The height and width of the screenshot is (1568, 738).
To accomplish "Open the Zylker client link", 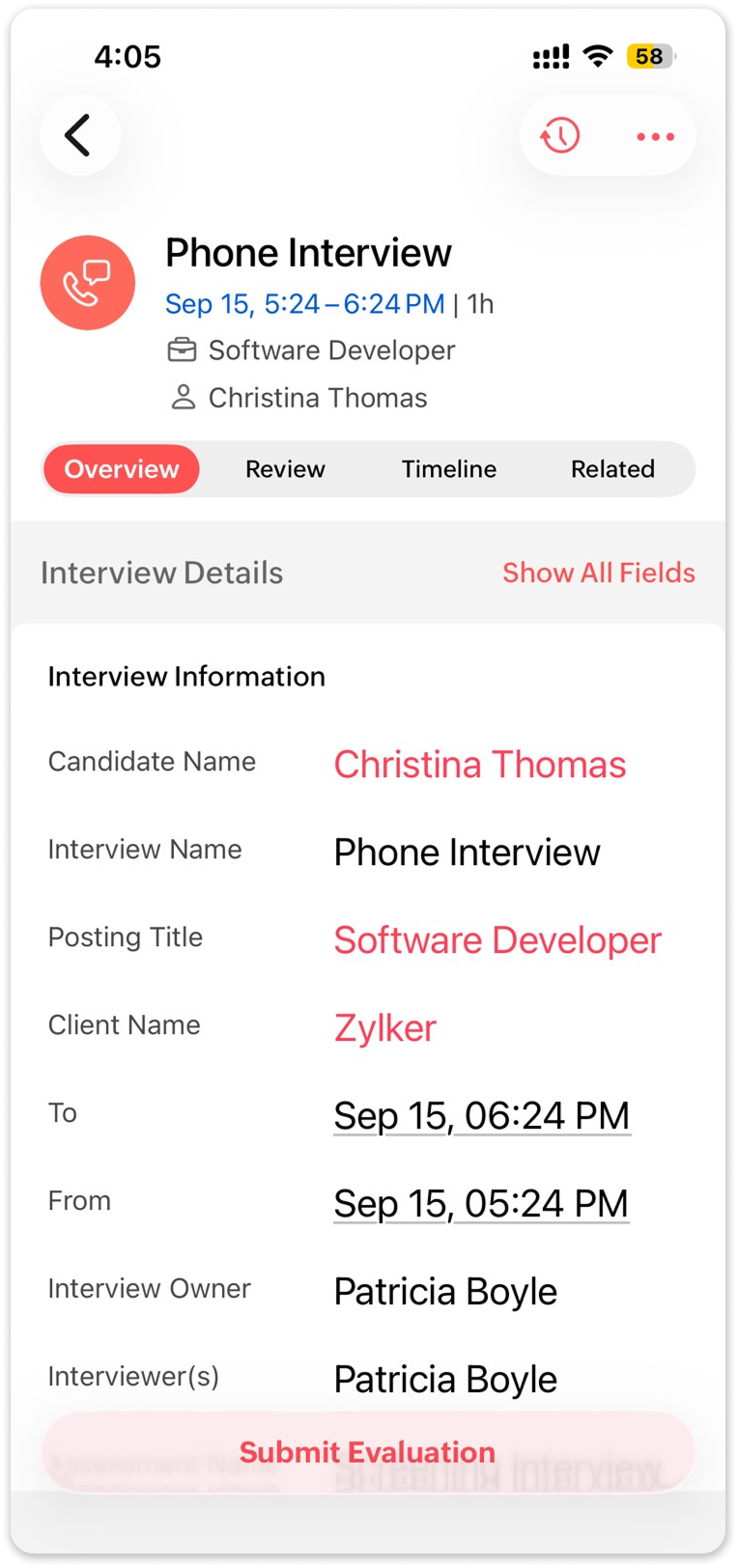I will (x=385, y=1028).
